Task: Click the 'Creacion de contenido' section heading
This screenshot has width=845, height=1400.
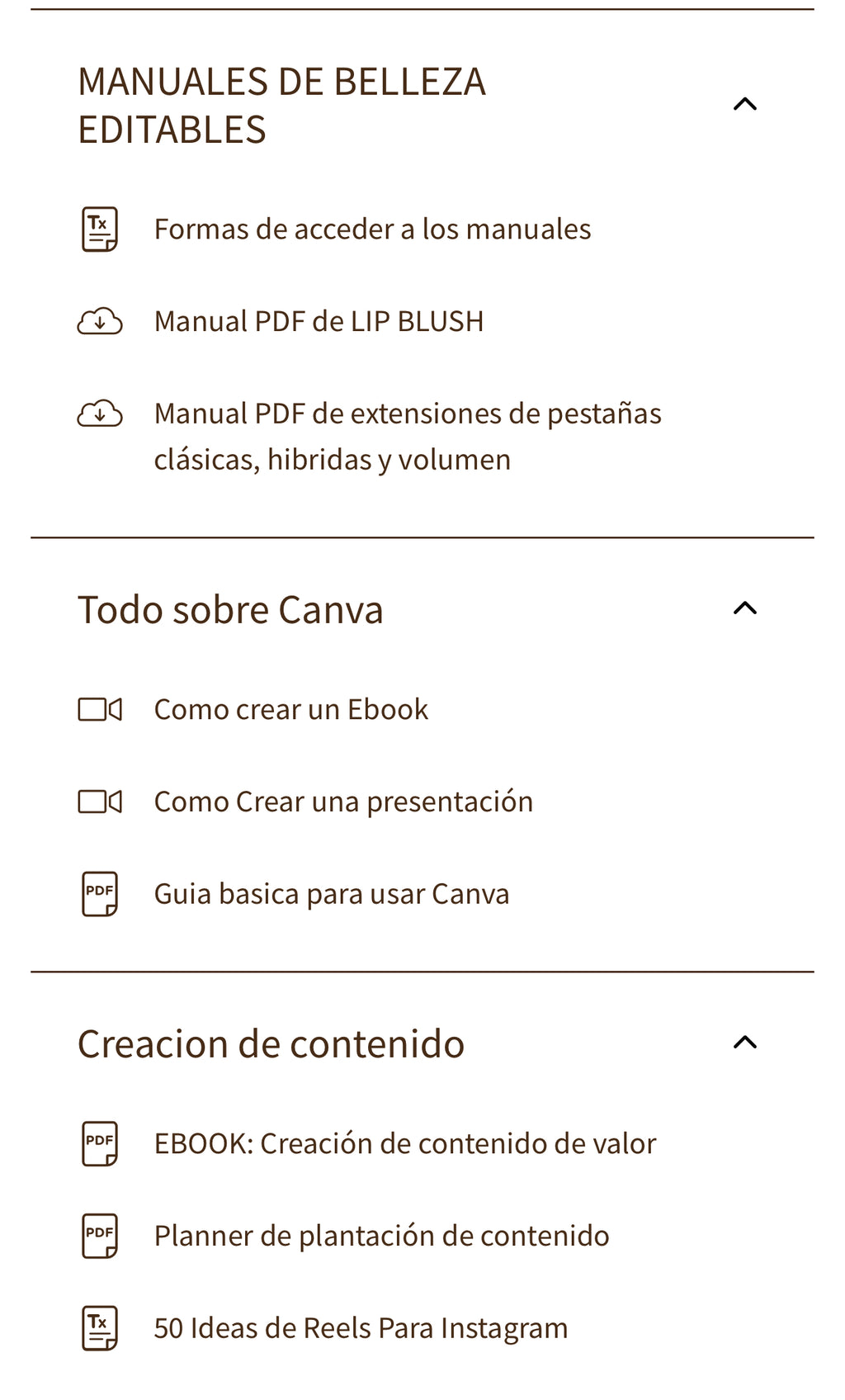Action: [x=271, y=1042]
